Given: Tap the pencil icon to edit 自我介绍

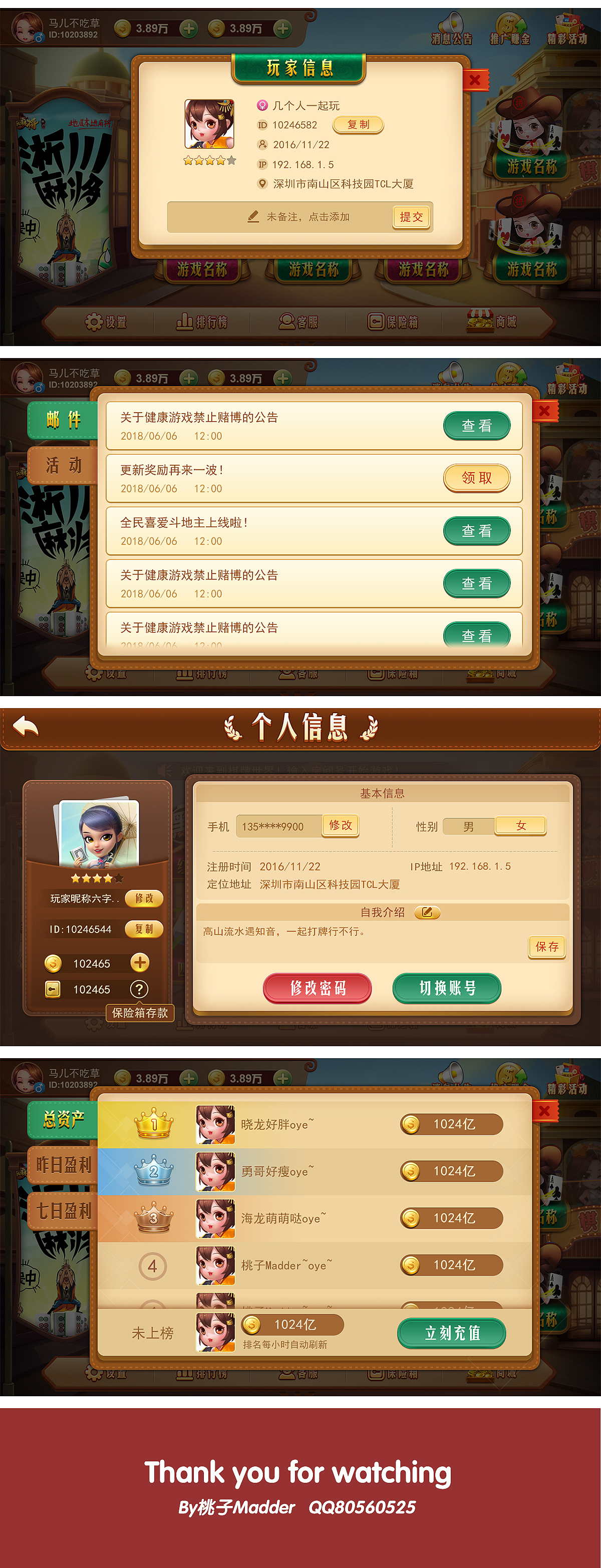Looking at the screenshot, I should click(x=428, y=912).
